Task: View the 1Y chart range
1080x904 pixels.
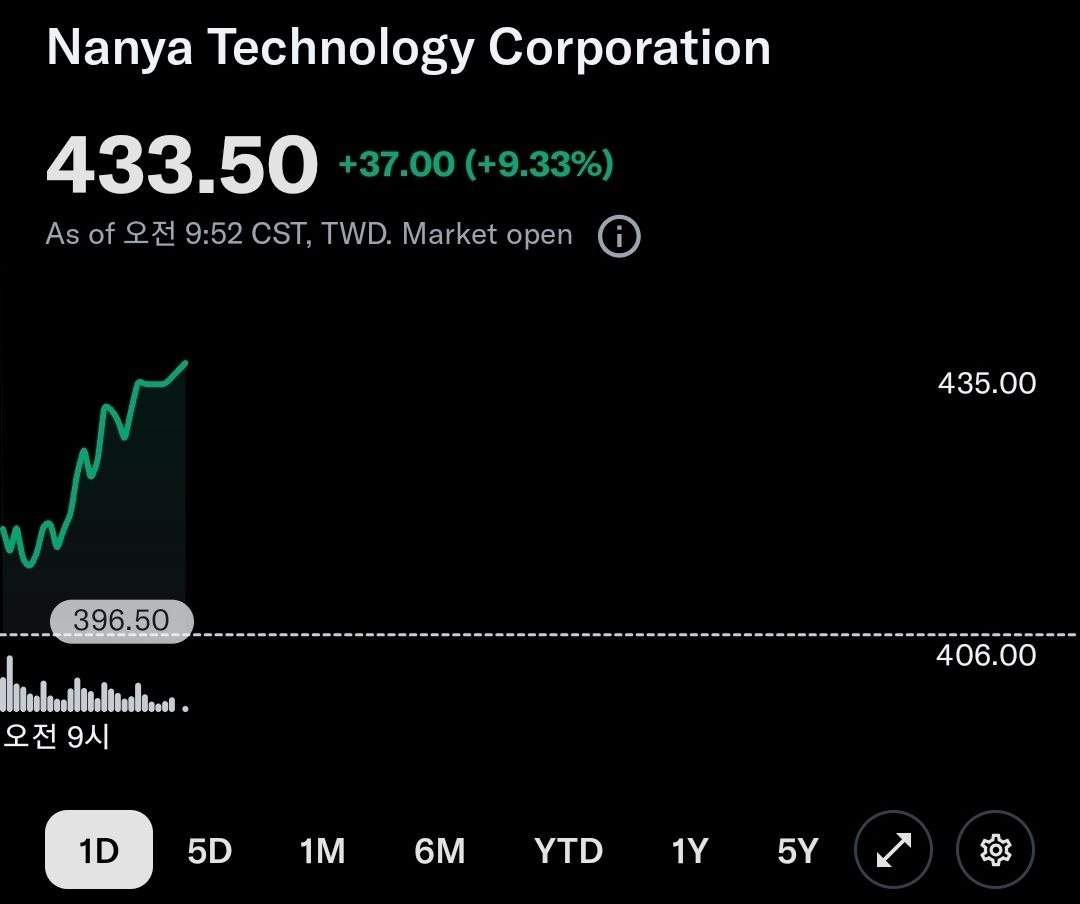Action: (689, 851)
